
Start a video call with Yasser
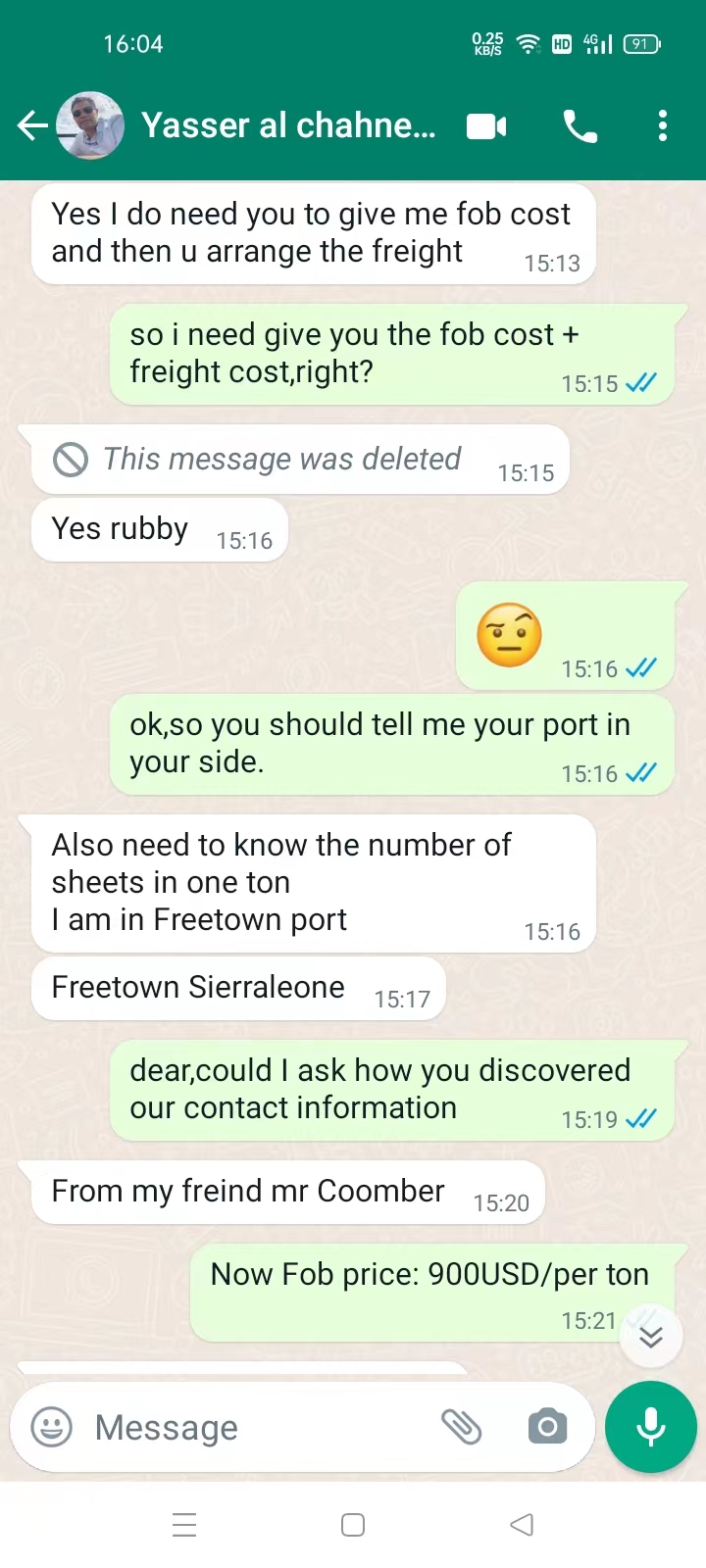point(486,126)
